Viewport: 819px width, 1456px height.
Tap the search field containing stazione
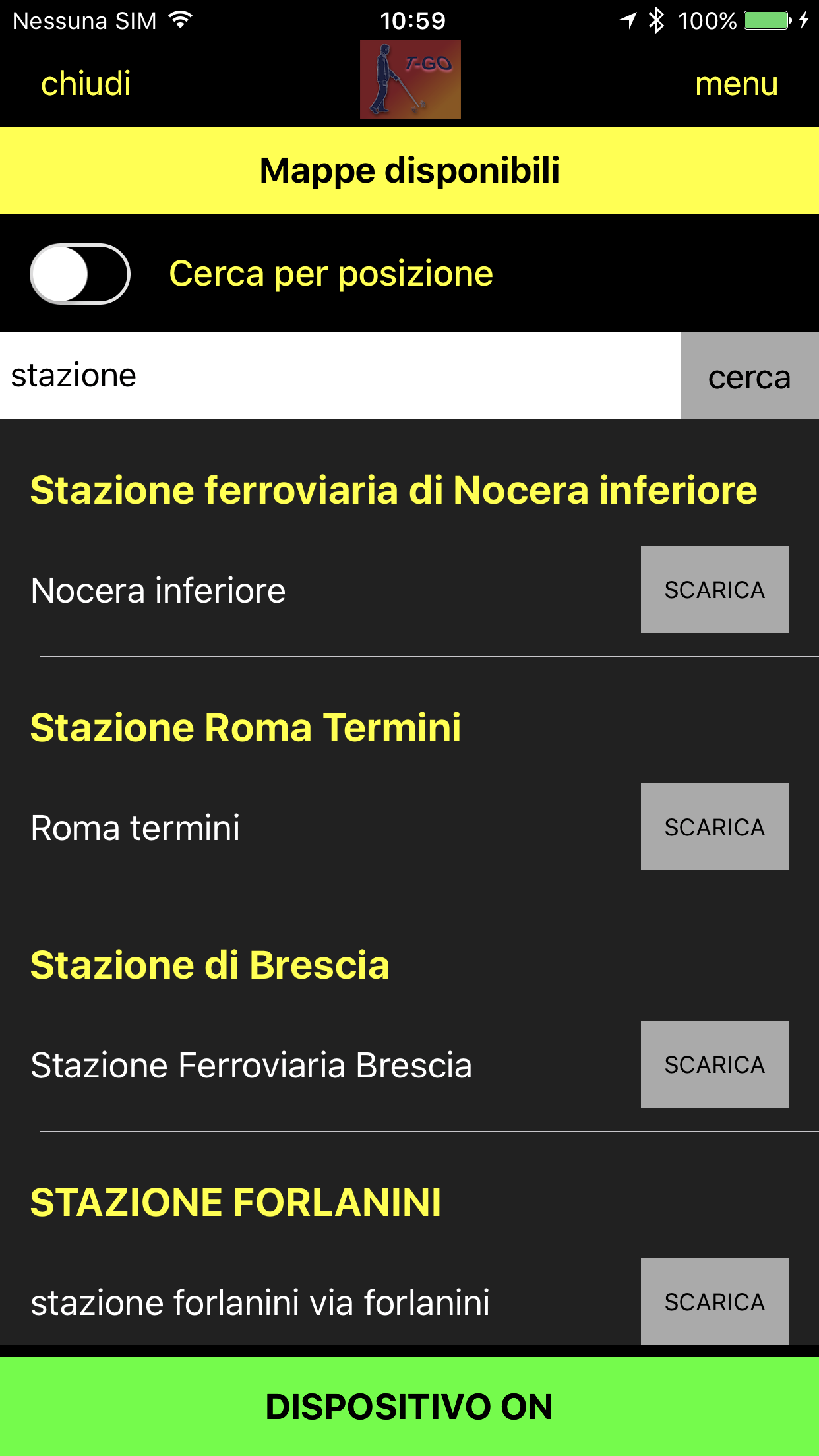coord(340,376)
